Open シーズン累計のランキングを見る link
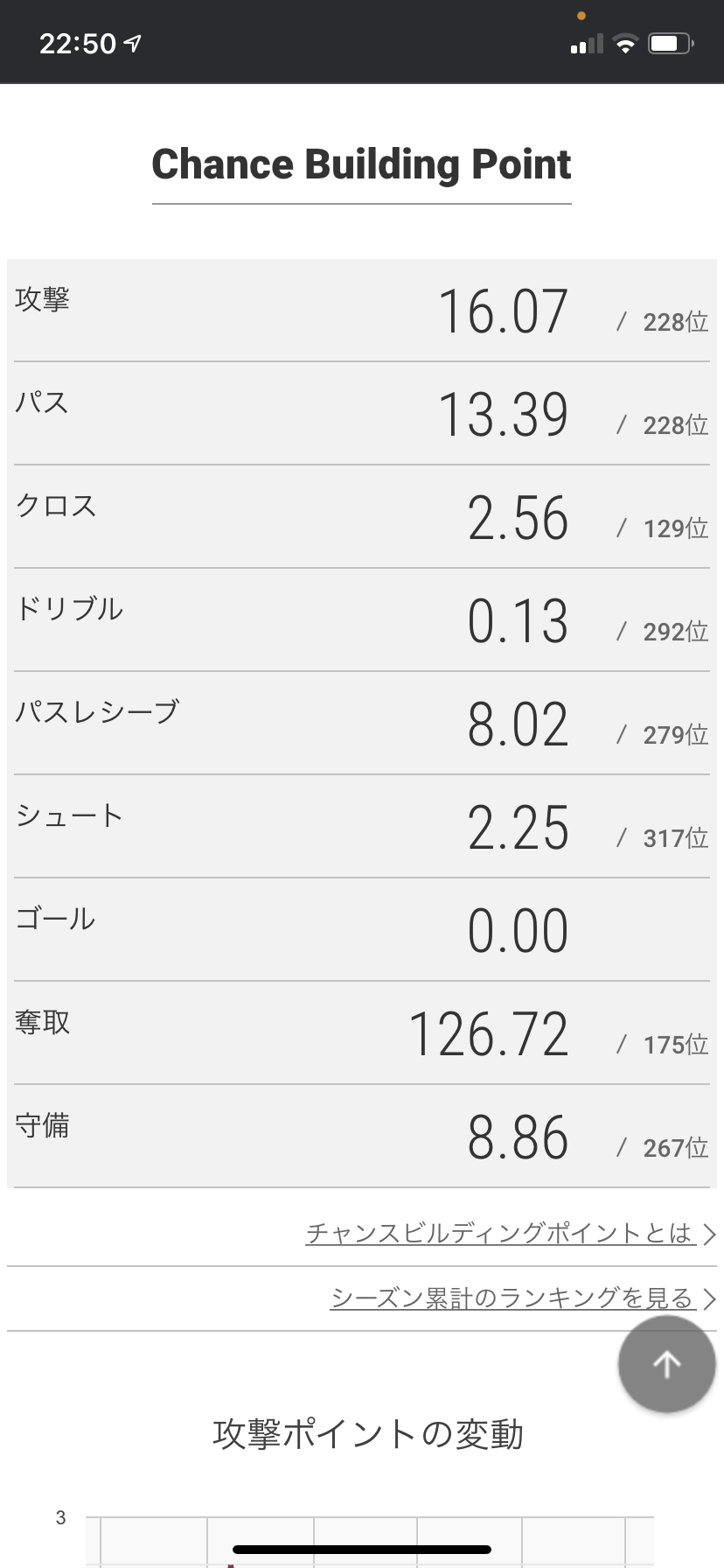The image size is (724, 1568). pos(523,1298)
